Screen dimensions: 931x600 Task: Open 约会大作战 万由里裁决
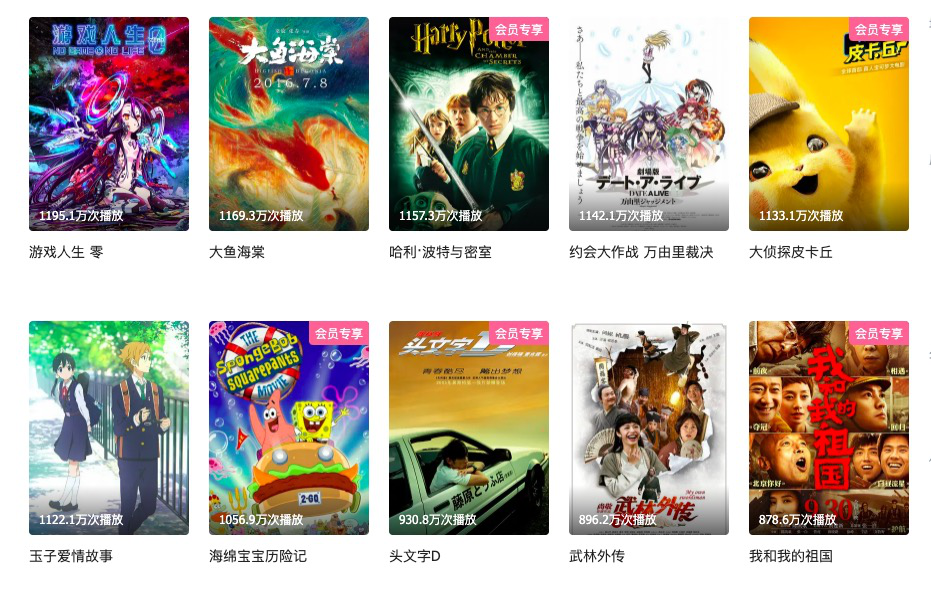click(x=648, y=124)
